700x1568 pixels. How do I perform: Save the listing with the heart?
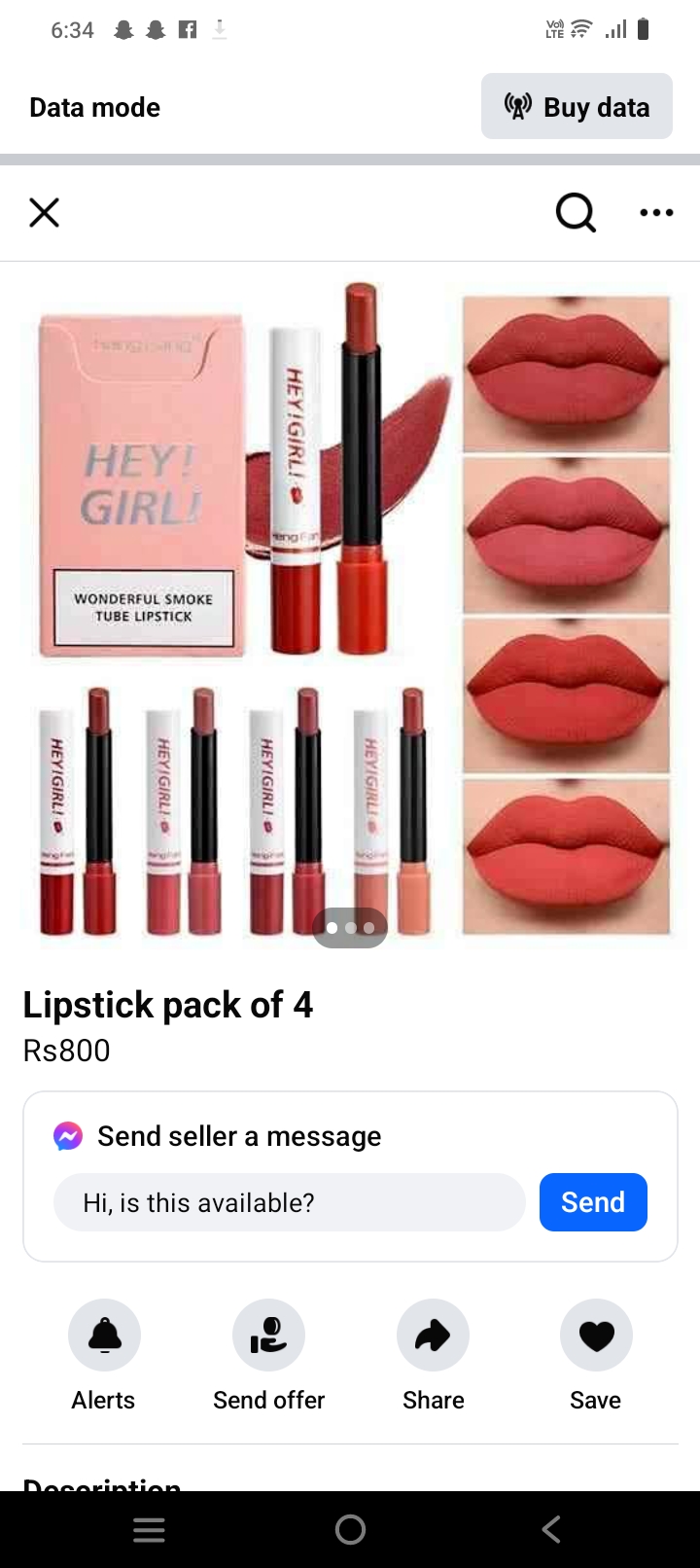[596, 1336]
